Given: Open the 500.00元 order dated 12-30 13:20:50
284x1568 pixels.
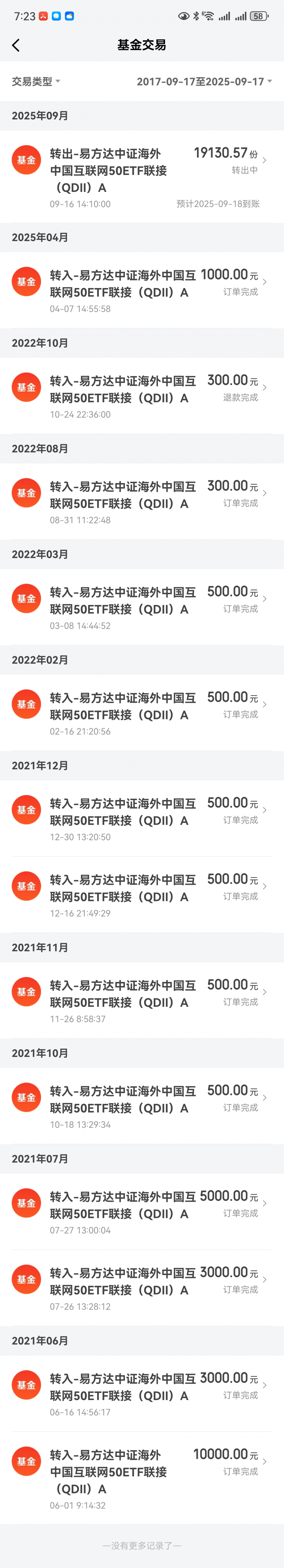Looking at the screenshot, I should (142, 819).
